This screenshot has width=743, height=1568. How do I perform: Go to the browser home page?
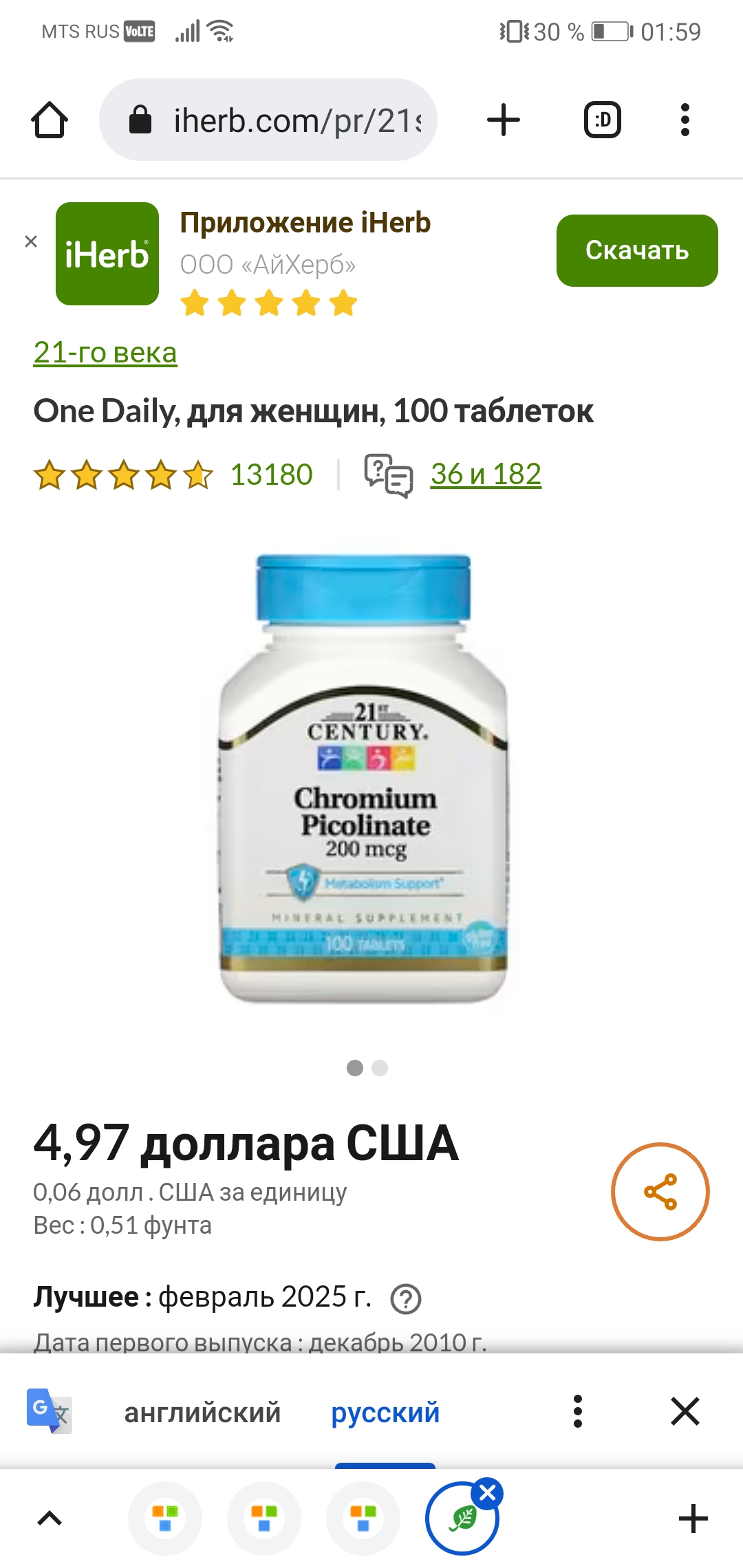(x=50, y=120)
